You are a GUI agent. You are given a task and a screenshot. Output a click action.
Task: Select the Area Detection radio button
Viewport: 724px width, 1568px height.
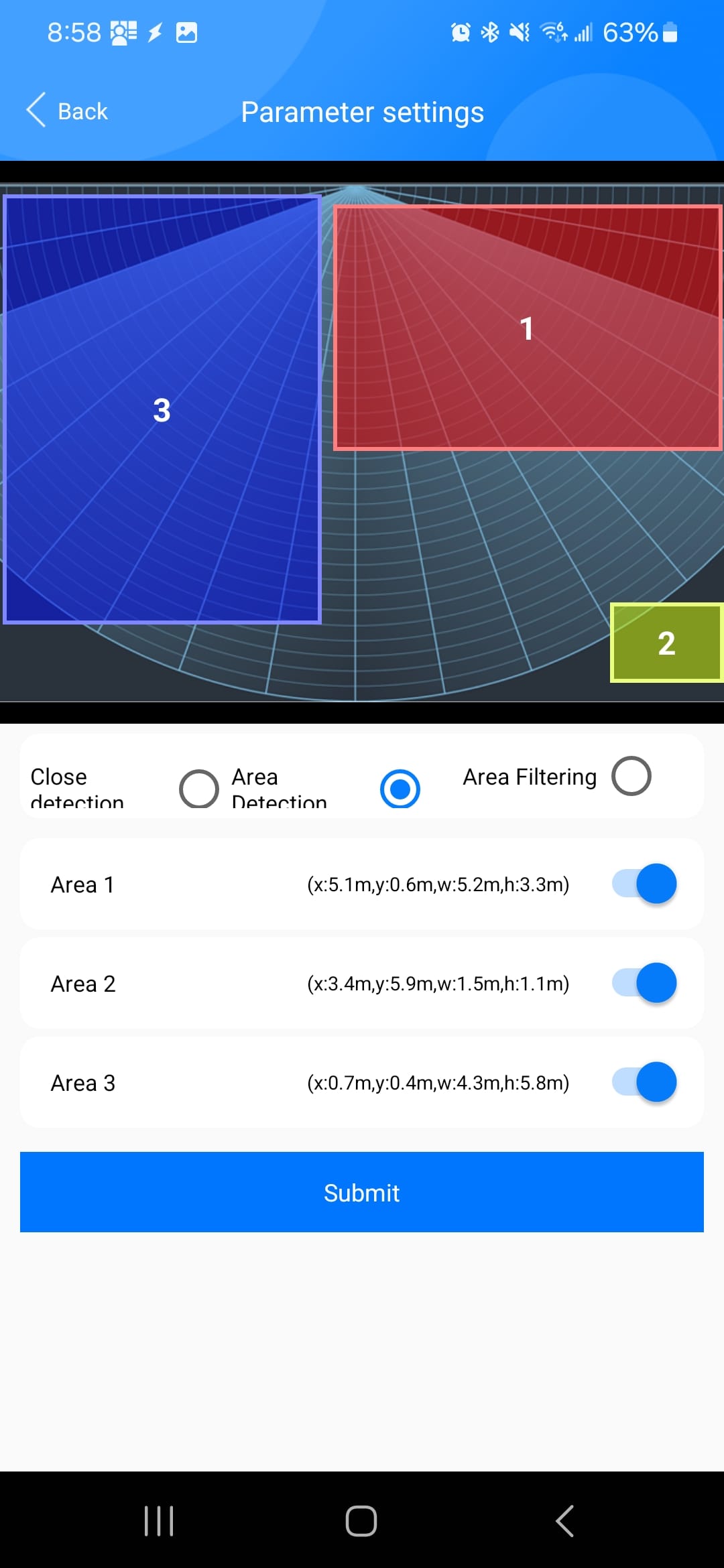point(400,789)
